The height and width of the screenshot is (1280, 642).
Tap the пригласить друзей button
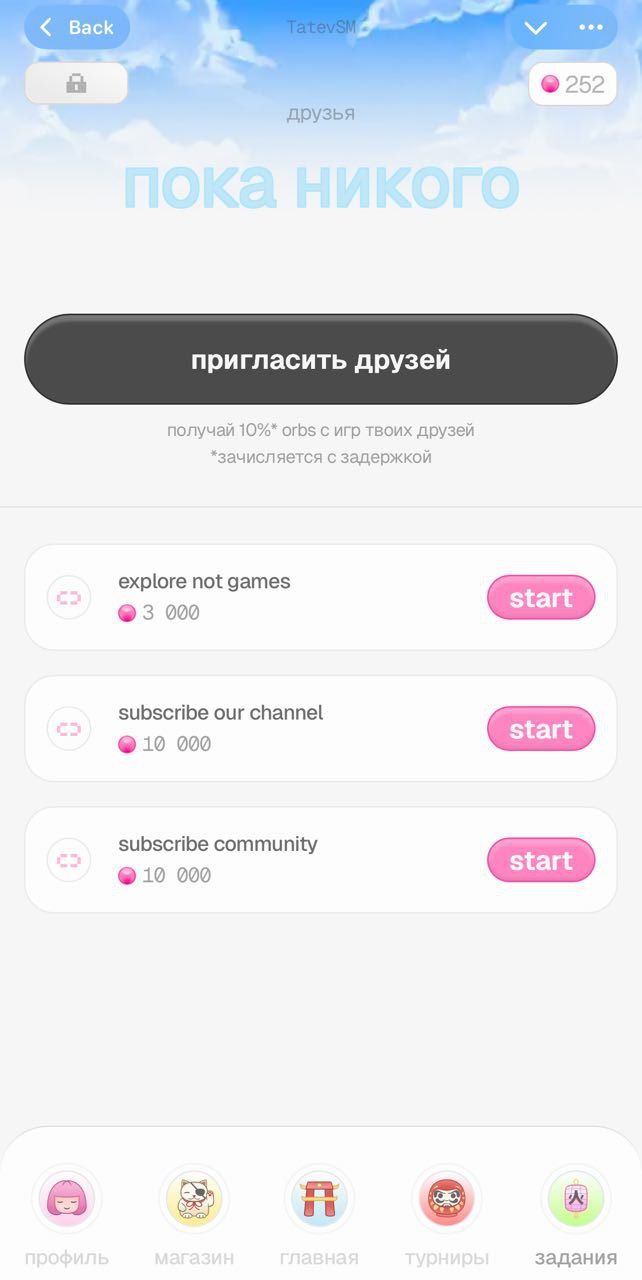(321, 360)
